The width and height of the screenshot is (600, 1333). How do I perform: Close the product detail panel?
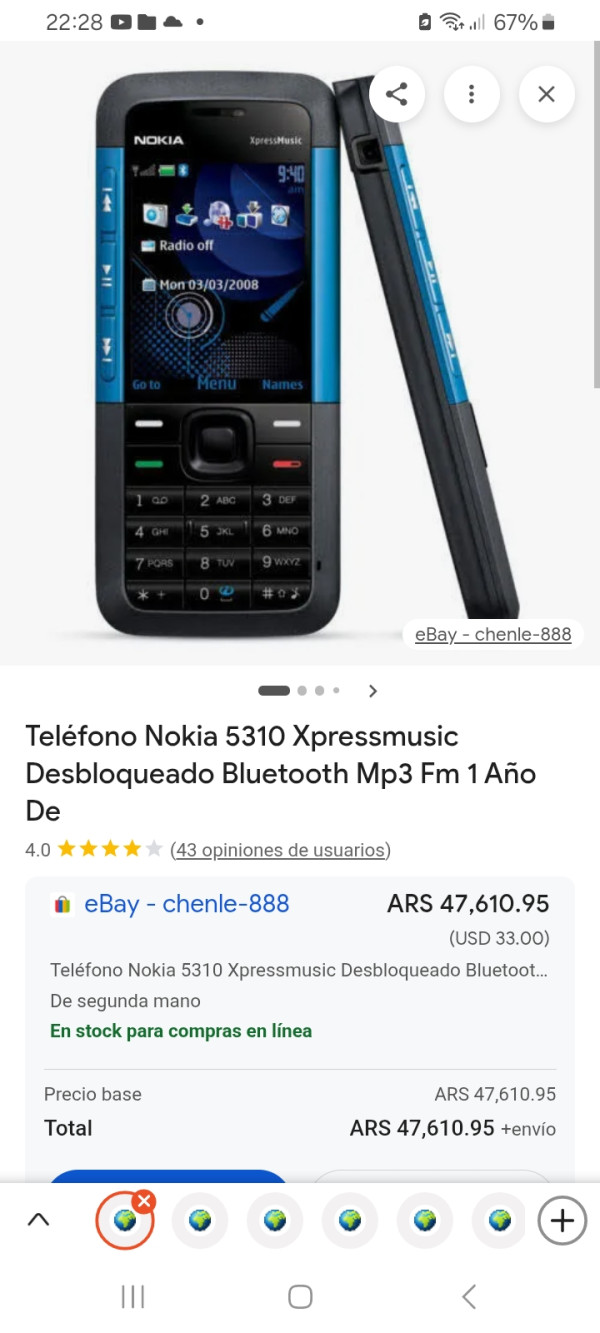click(x=546, y=95)
